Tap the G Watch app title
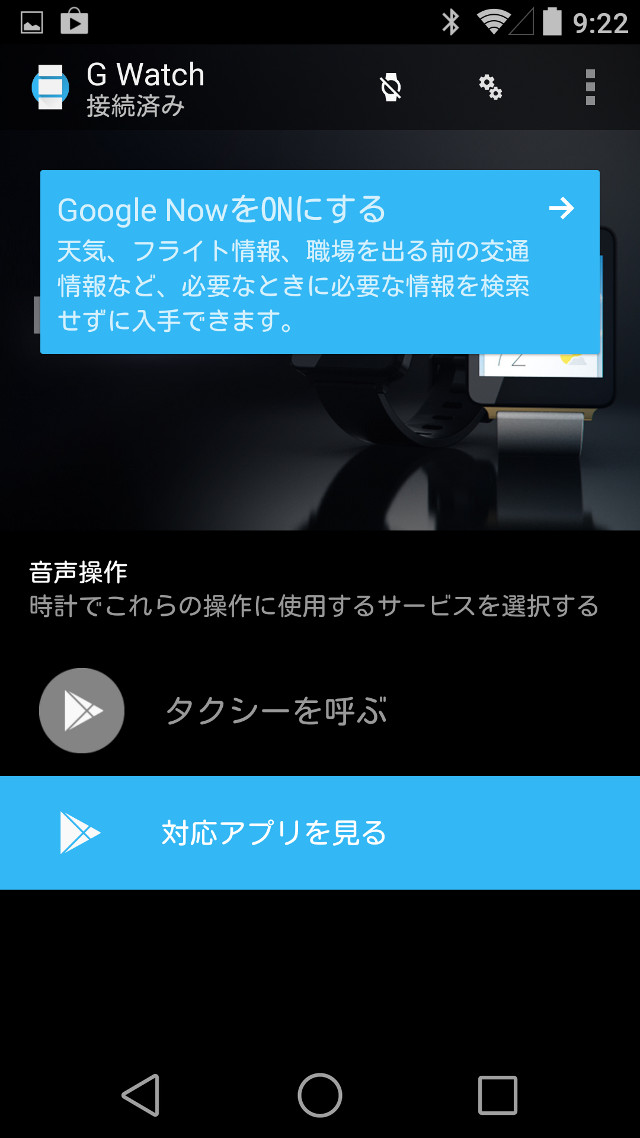This screenshot has height=1138, width=640. click(145, 75)
